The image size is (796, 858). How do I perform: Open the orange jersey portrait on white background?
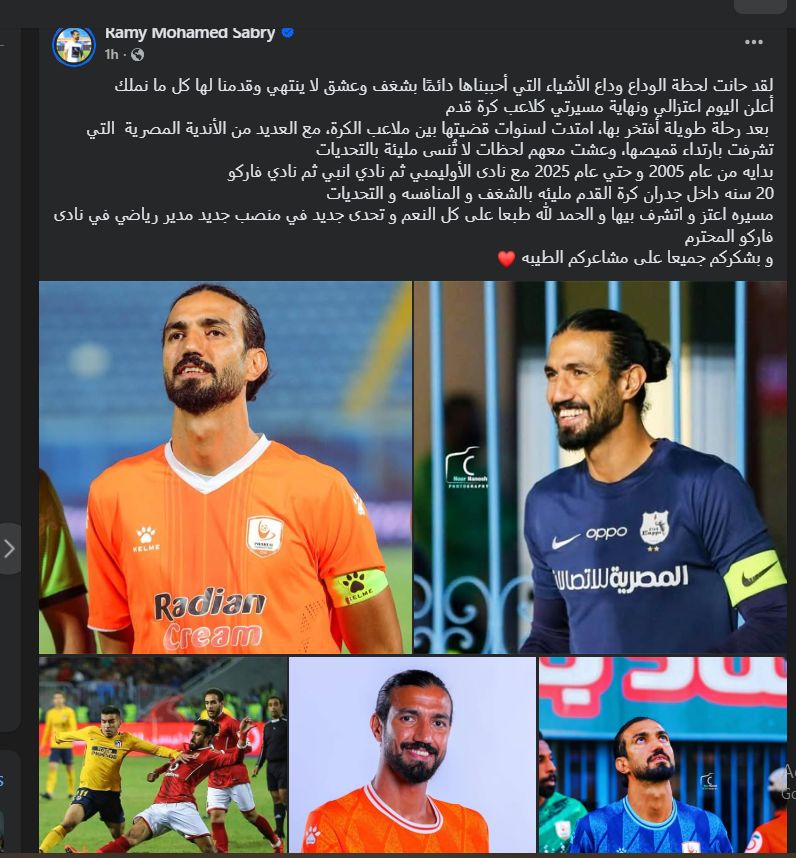[x=412, y=754]
